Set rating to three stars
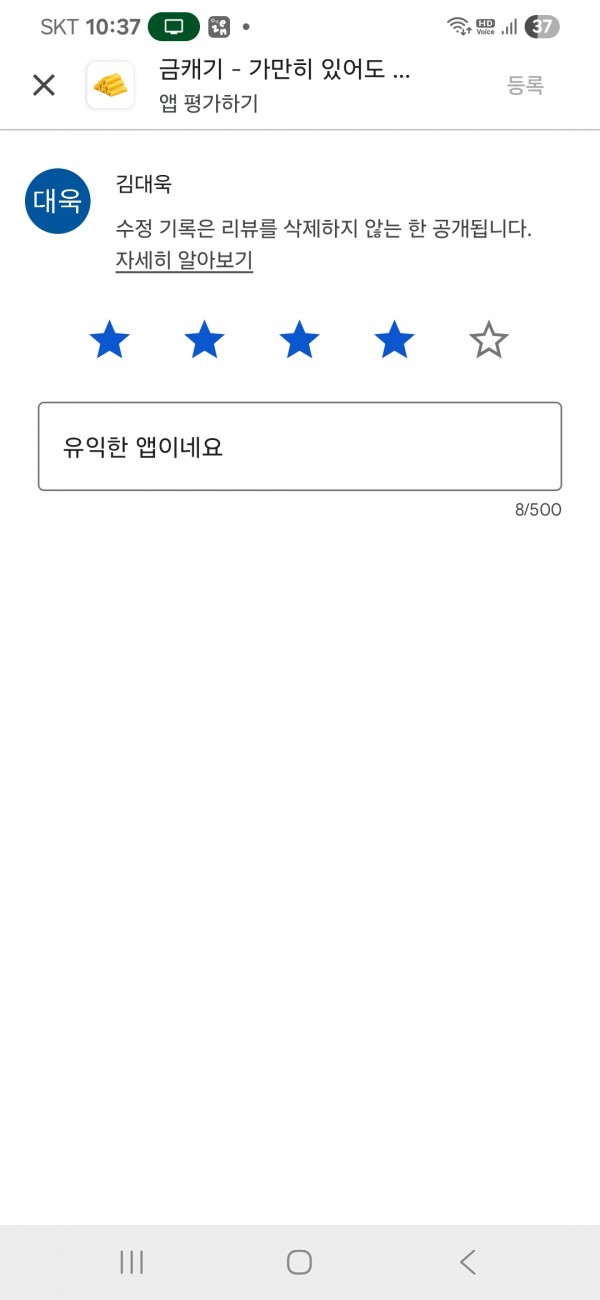Viewport: 600px width, 1300px height. 299,341
